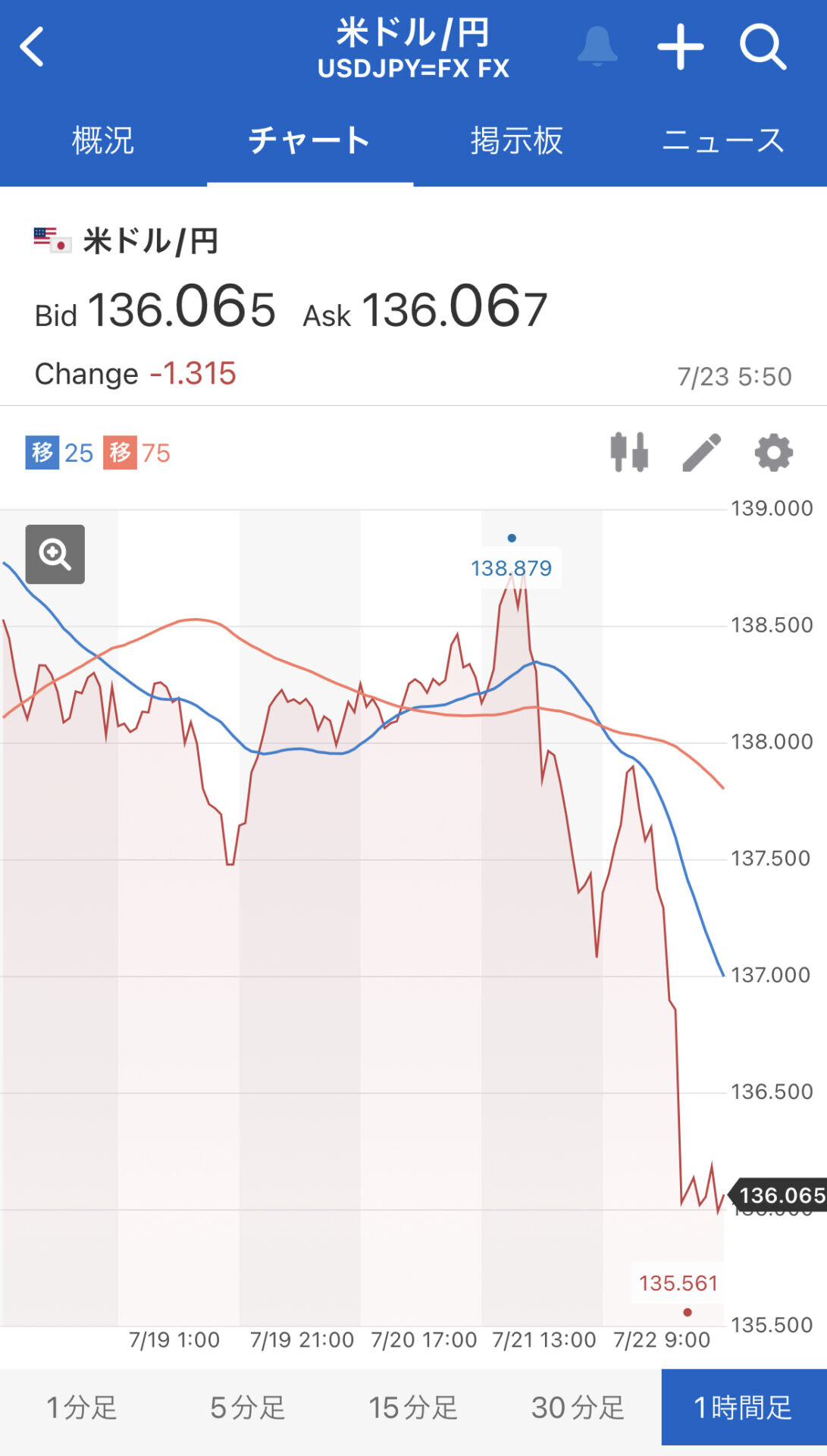Screen dimensions: 827x1456
Task: Zoom the chart with magnifier button
Action: pyautogui.click(x=55, y=554)
